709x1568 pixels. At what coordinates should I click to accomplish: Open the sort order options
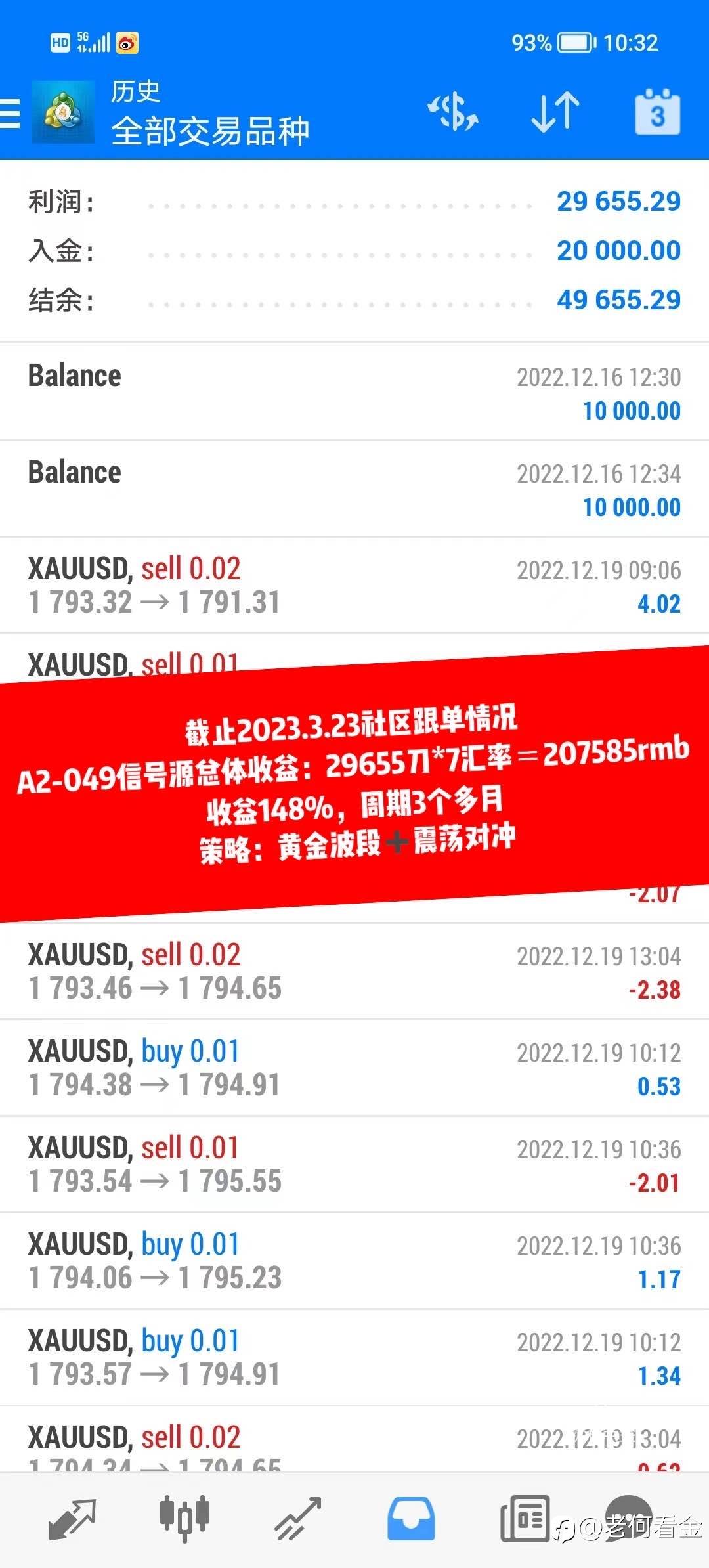[x=555, y=112]
